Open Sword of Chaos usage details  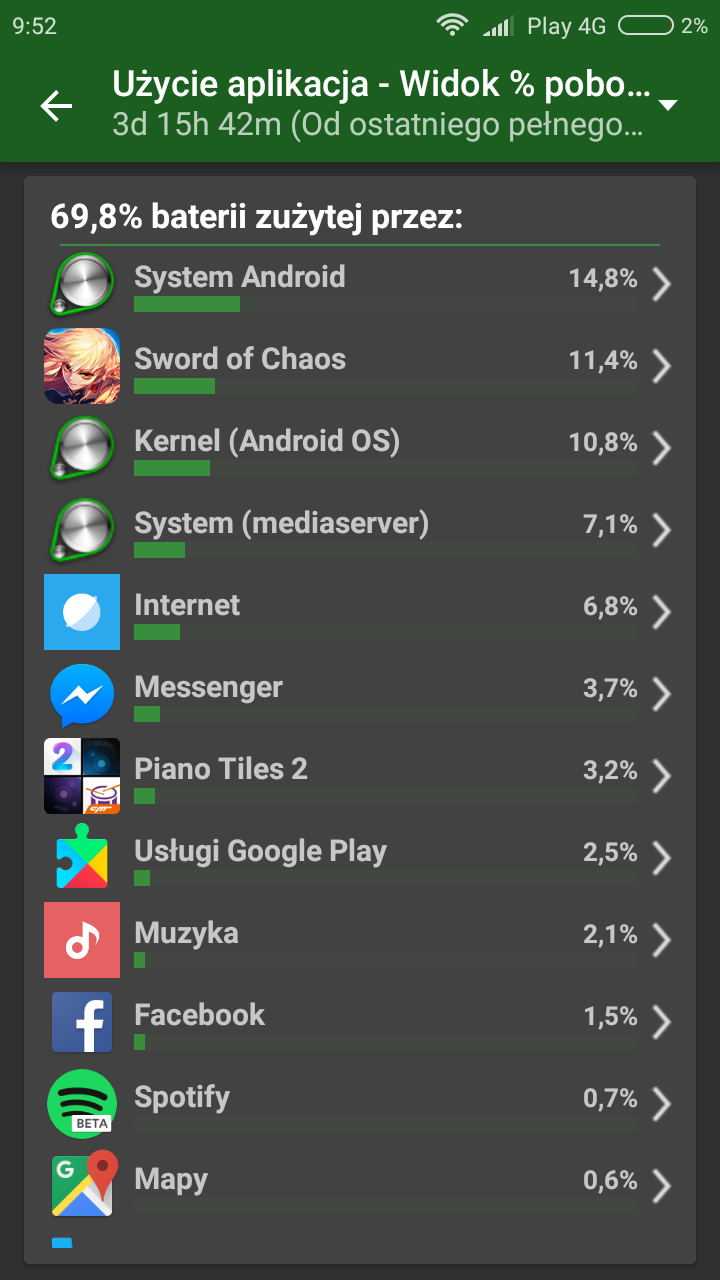click(360, 367)
